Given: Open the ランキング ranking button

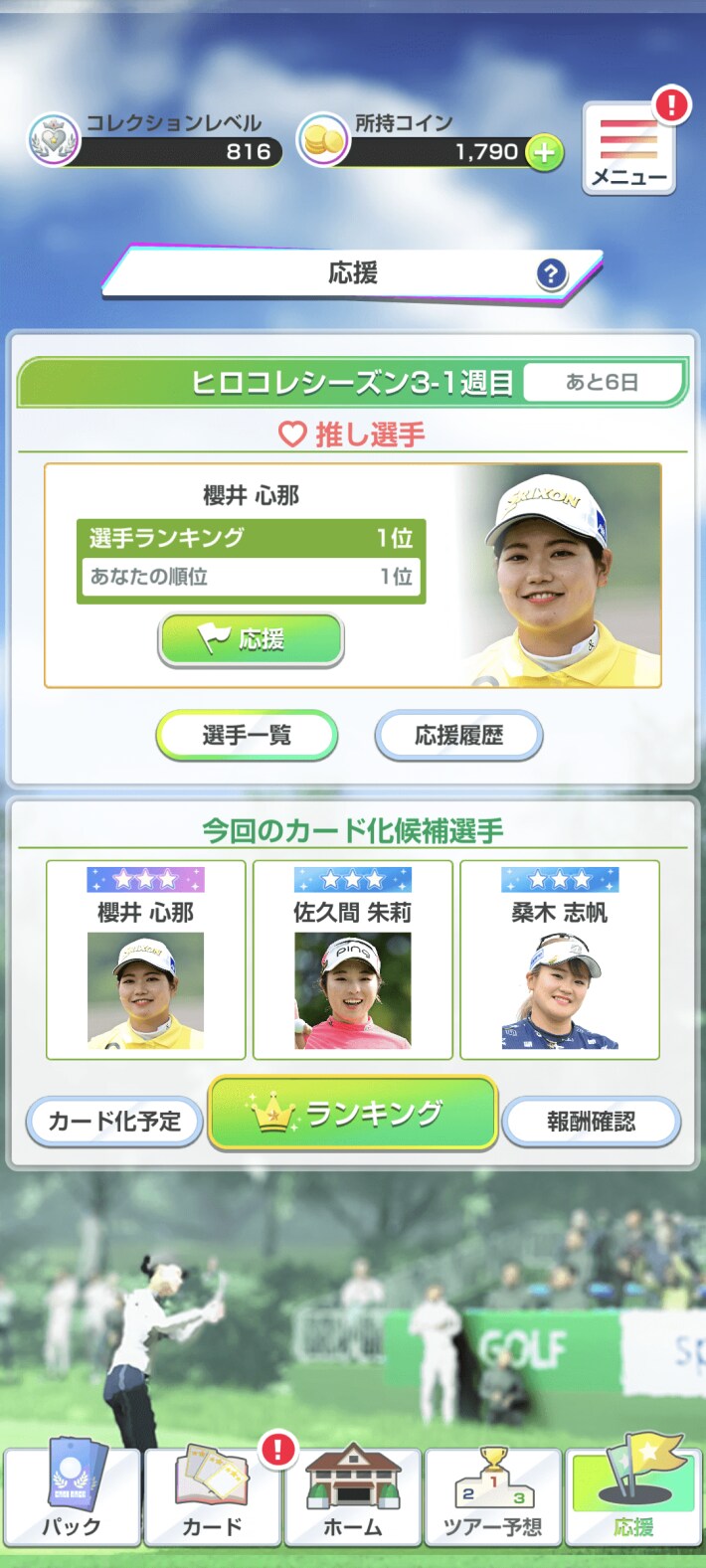Looking at the screenshot, I should (352, 1114).
